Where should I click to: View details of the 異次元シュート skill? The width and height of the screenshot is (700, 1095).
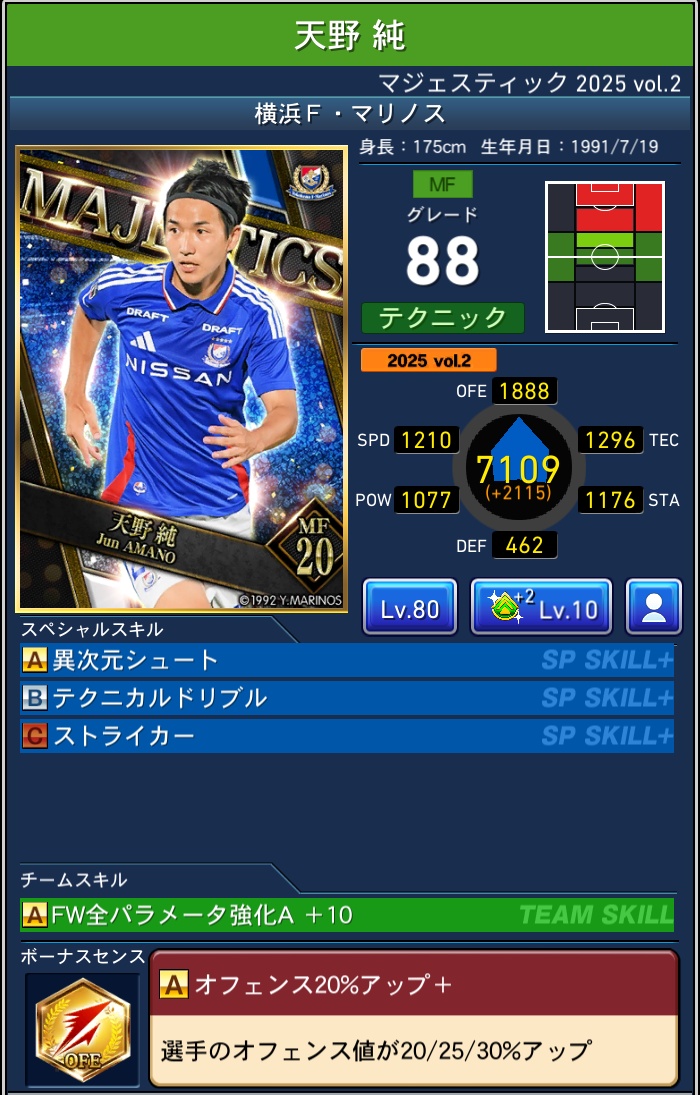[x=346, y=660]
